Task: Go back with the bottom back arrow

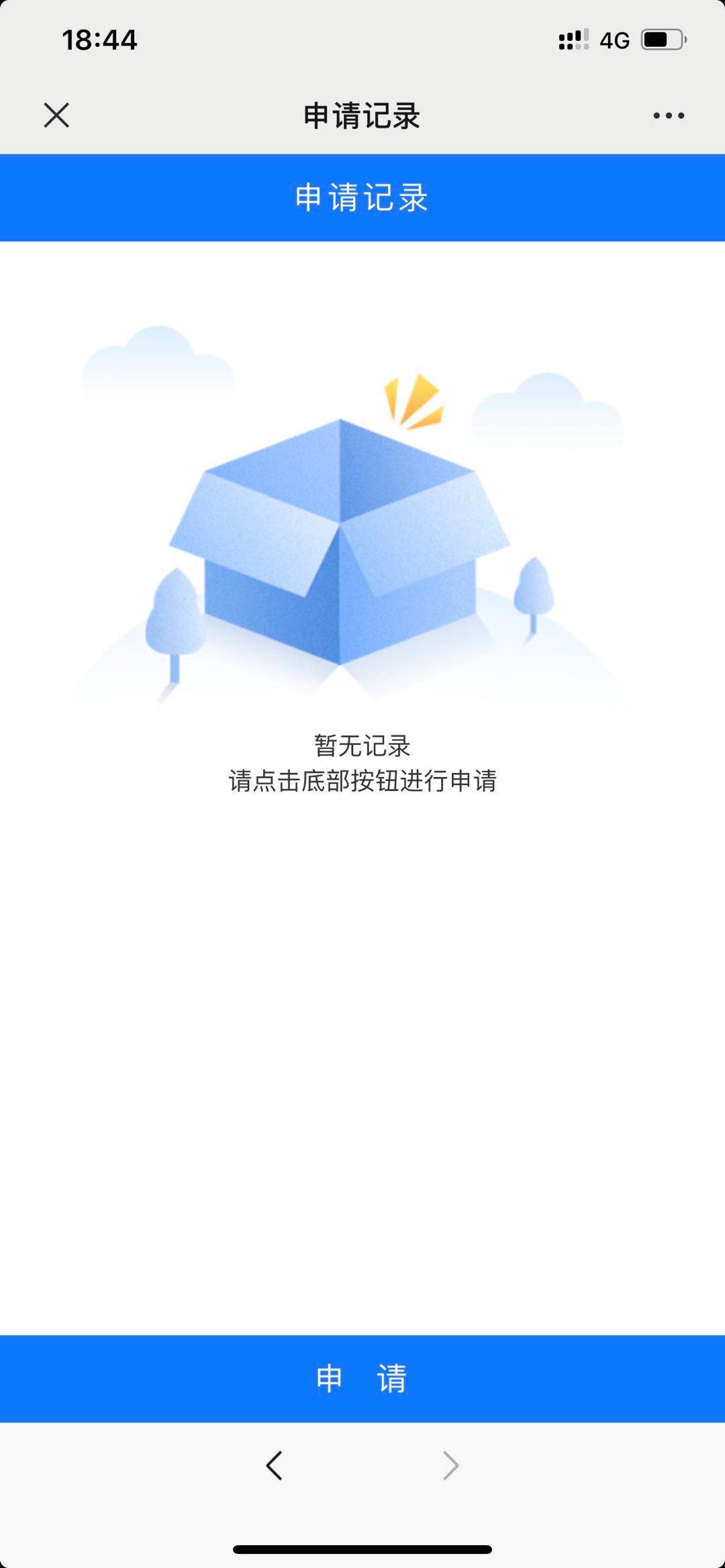Action: 274,1465
